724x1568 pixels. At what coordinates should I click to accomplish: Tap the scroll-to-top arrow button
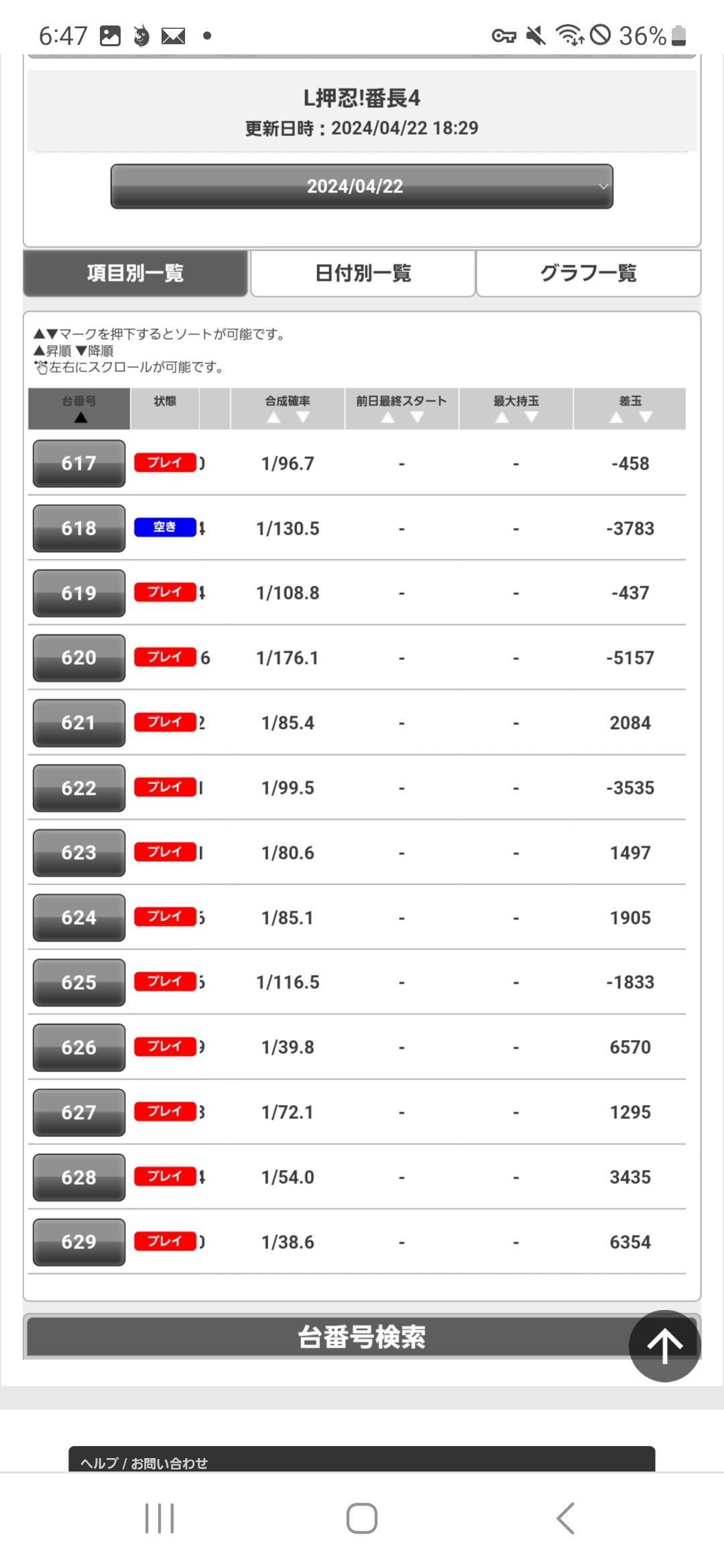[664, 1346]
